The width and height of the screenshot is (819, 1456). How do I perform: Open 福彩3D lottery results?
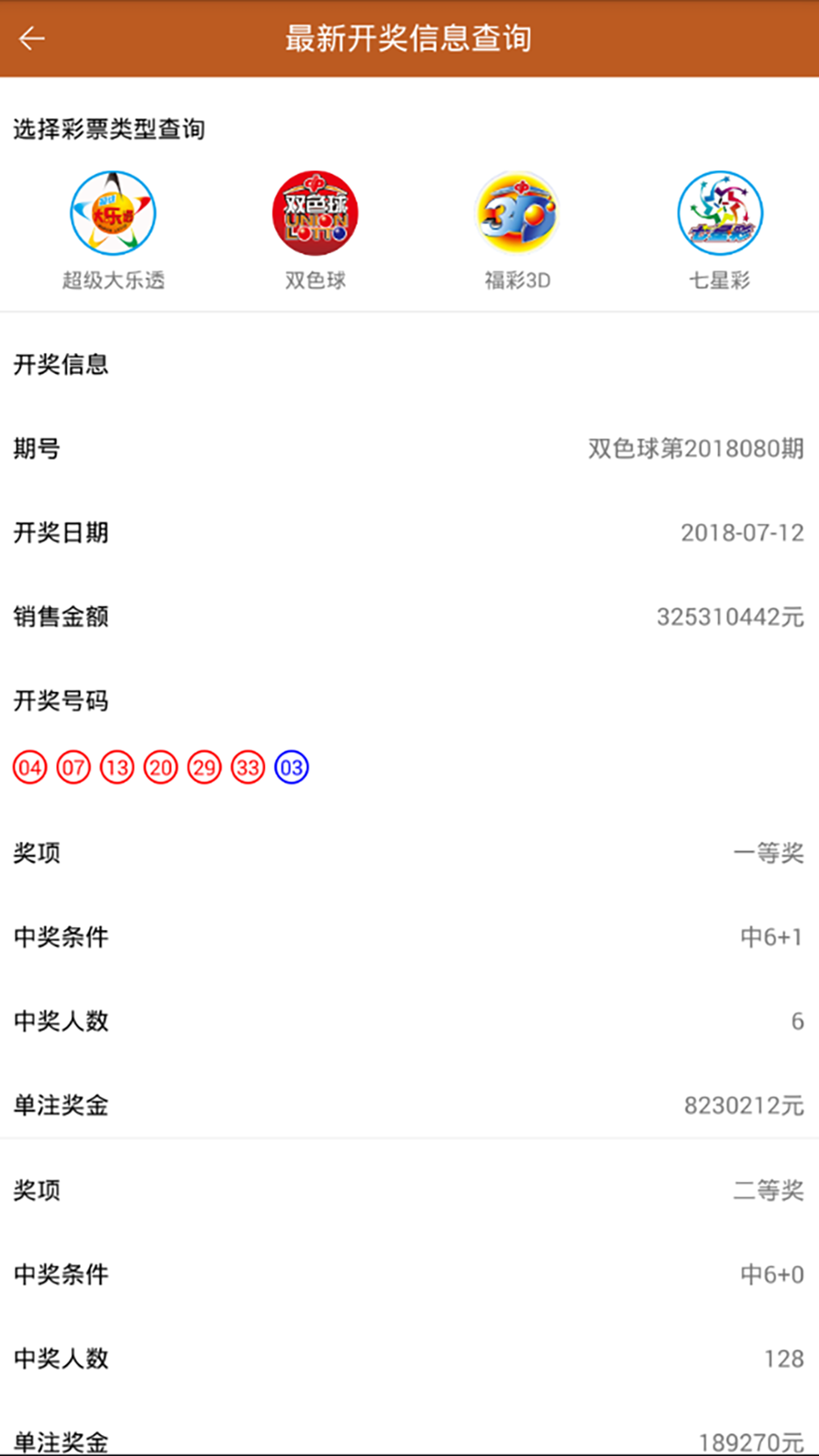[x=517, y=230]
